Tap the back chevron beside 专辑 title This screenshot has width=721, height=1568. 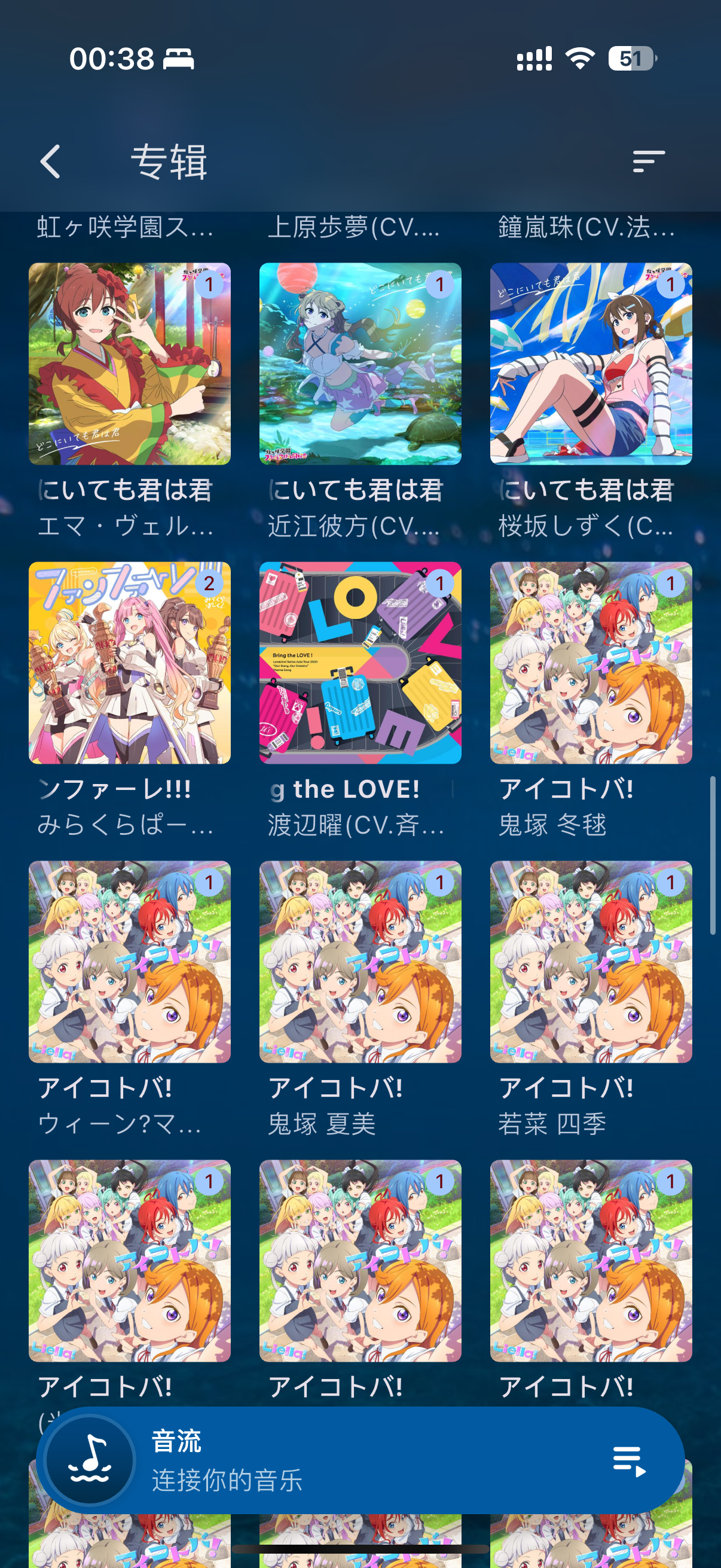point(50,162)
